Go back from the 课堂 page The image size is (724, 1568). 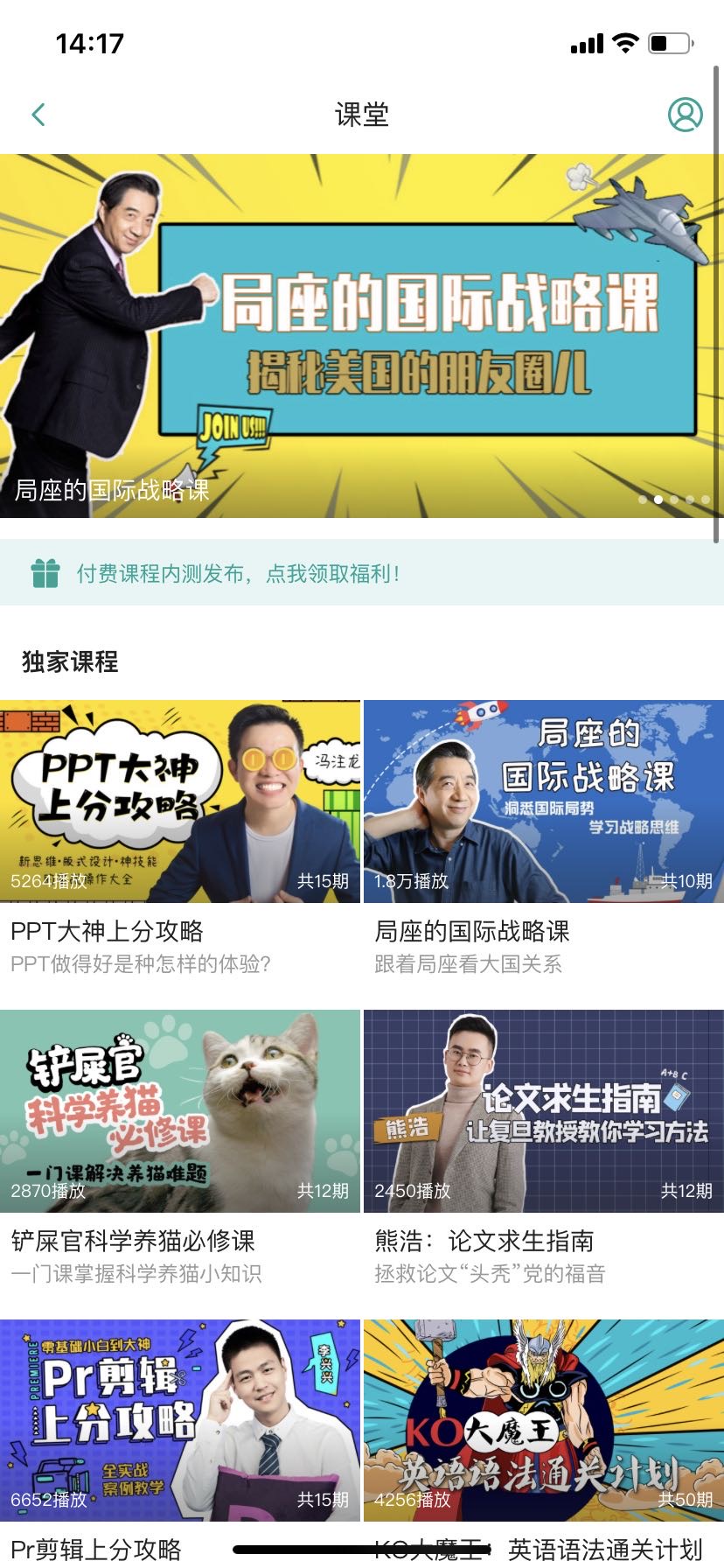(x=38, y=115)
